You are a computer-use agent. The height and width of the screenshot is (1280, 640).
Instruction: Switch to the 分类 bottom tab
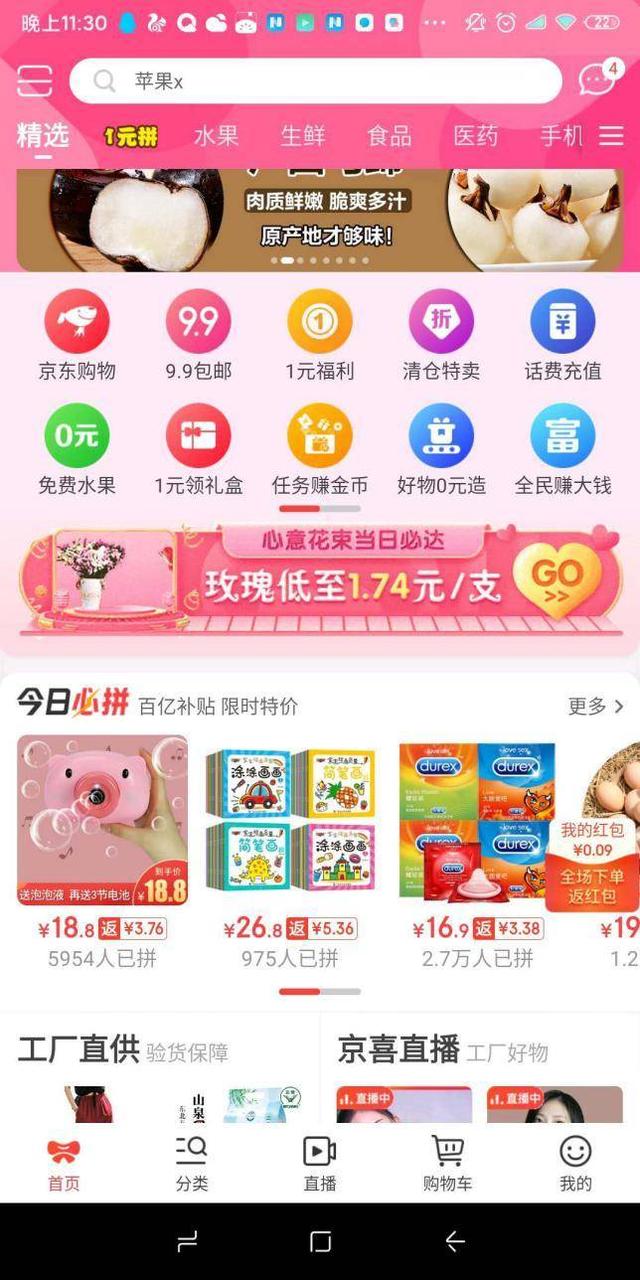191,1163
